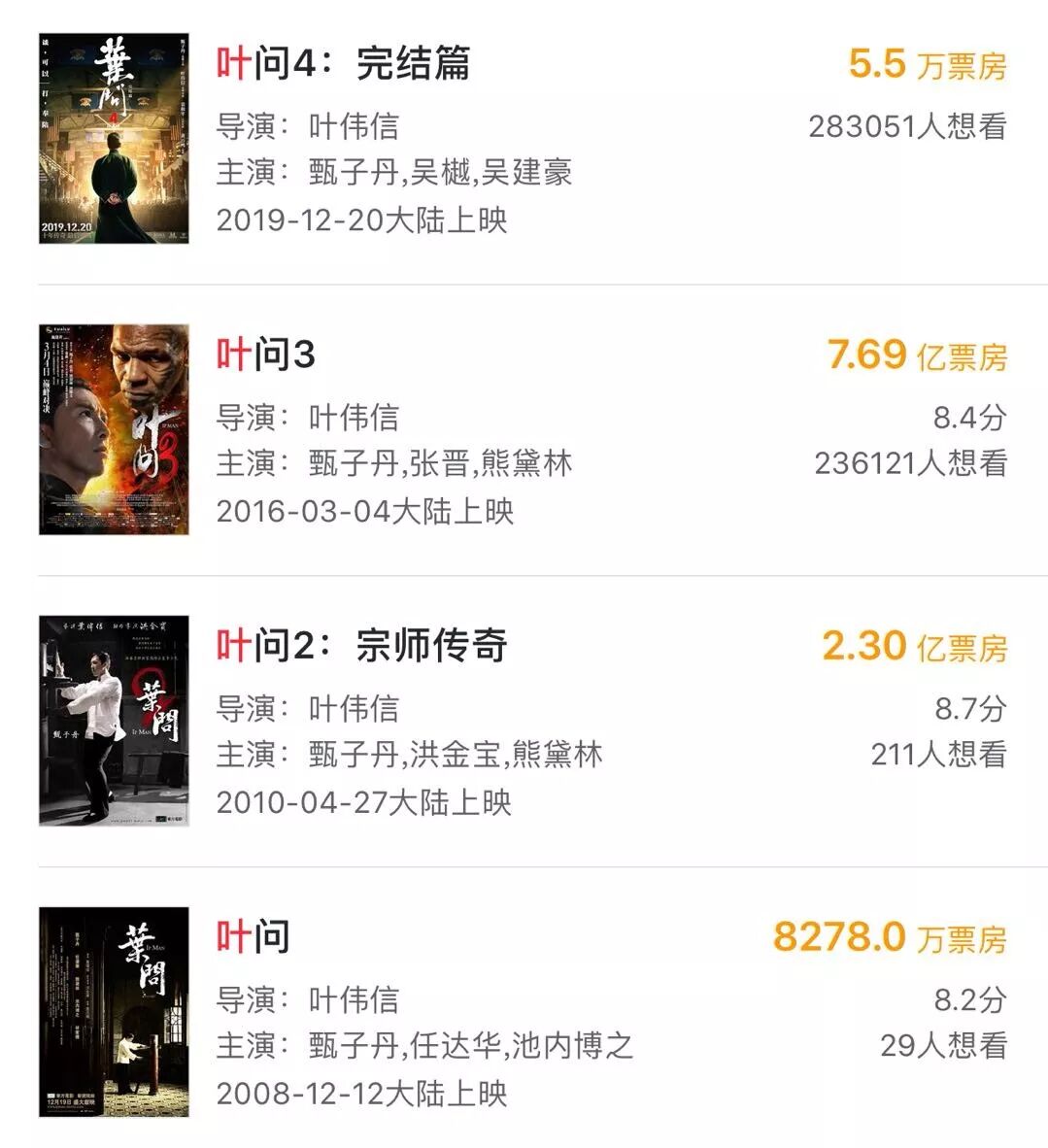The width and height of the screenshot is (1048, 1148).
Task: Select the 叶问3 movie entry
Action: point(266,355)
